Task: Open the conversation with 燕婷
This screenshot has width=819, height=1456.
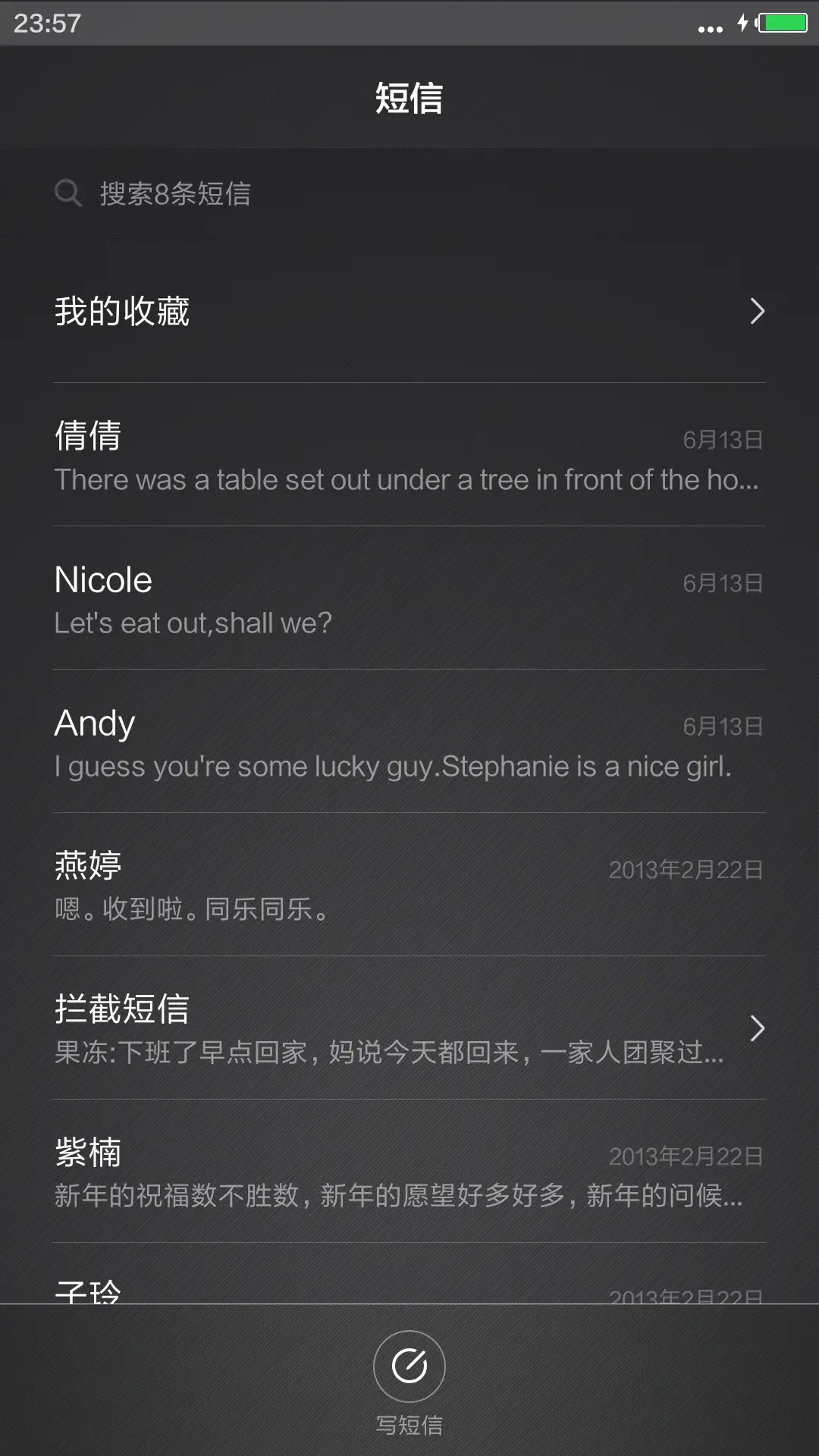Action: tap(409, 885)
